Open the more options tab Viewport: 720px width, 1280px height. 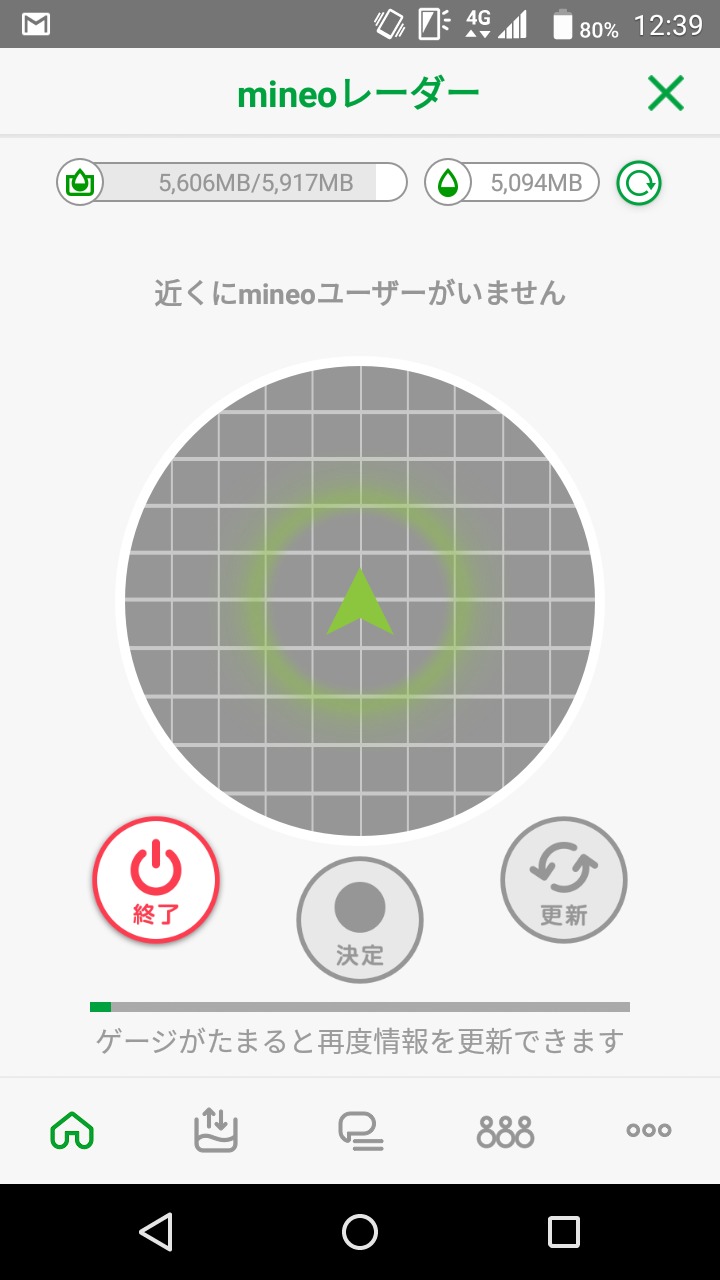point(648,1130)
